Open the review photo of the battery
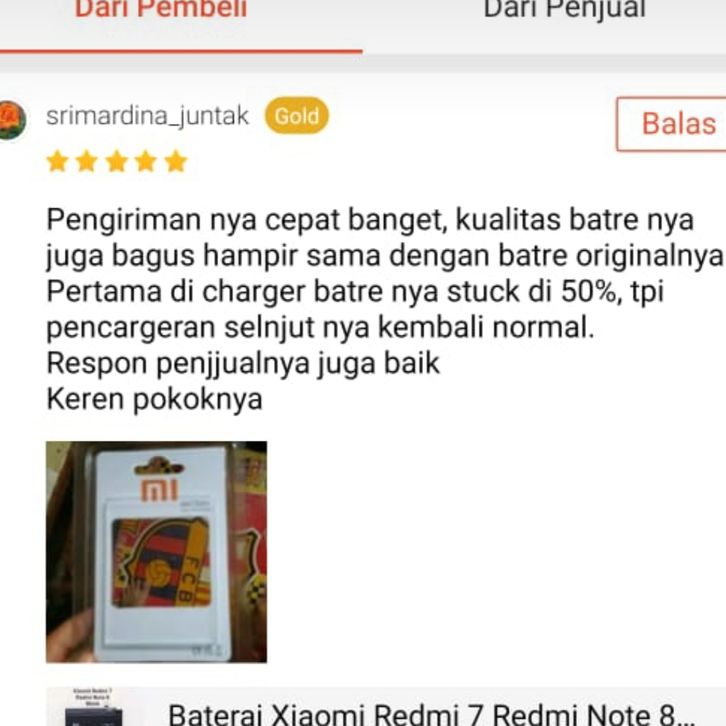726x726 pixels. [x=156, y=552]
